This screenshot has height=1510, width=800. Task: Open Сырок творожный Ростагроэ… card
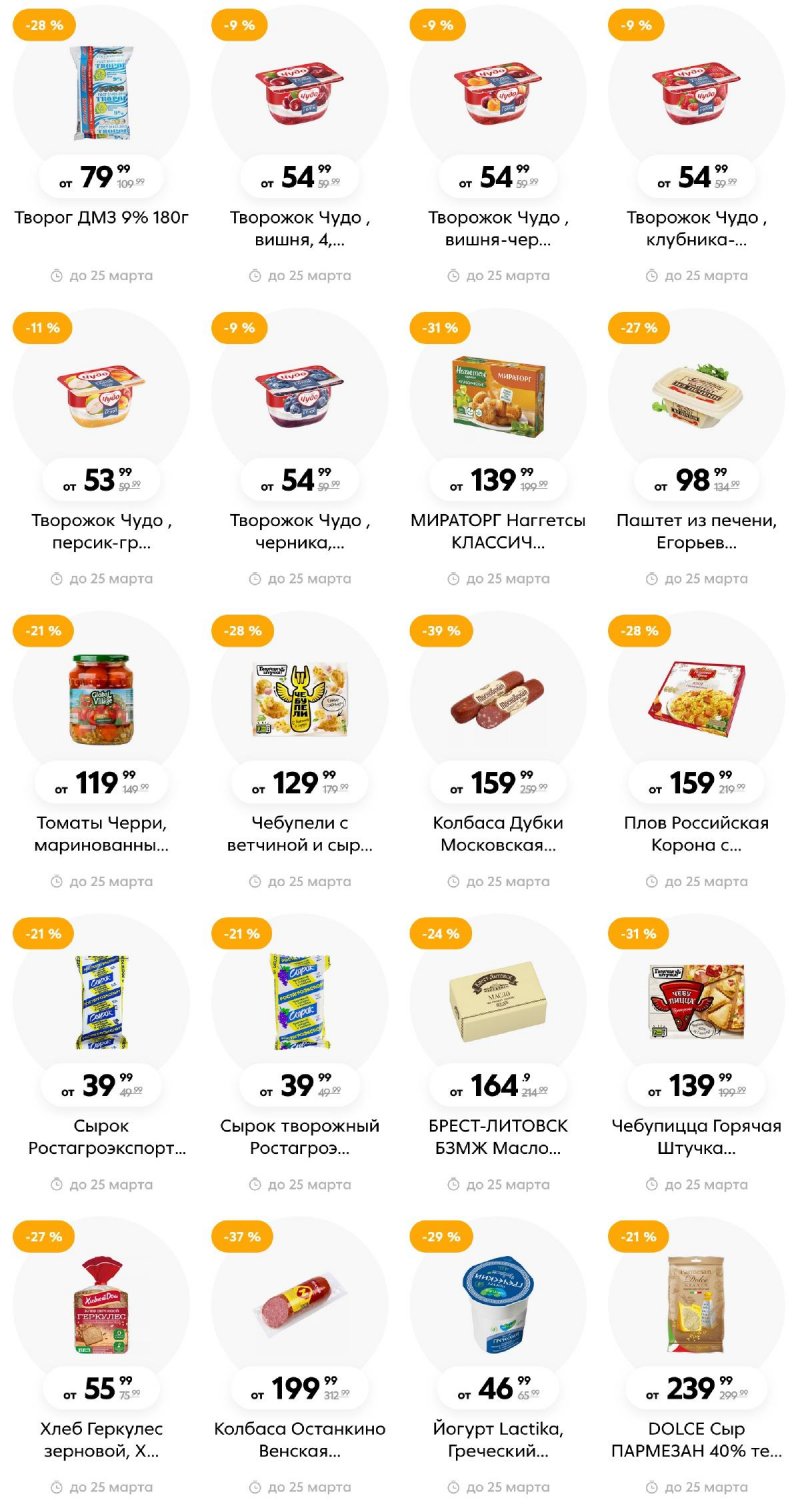(x=300, y=1001)
